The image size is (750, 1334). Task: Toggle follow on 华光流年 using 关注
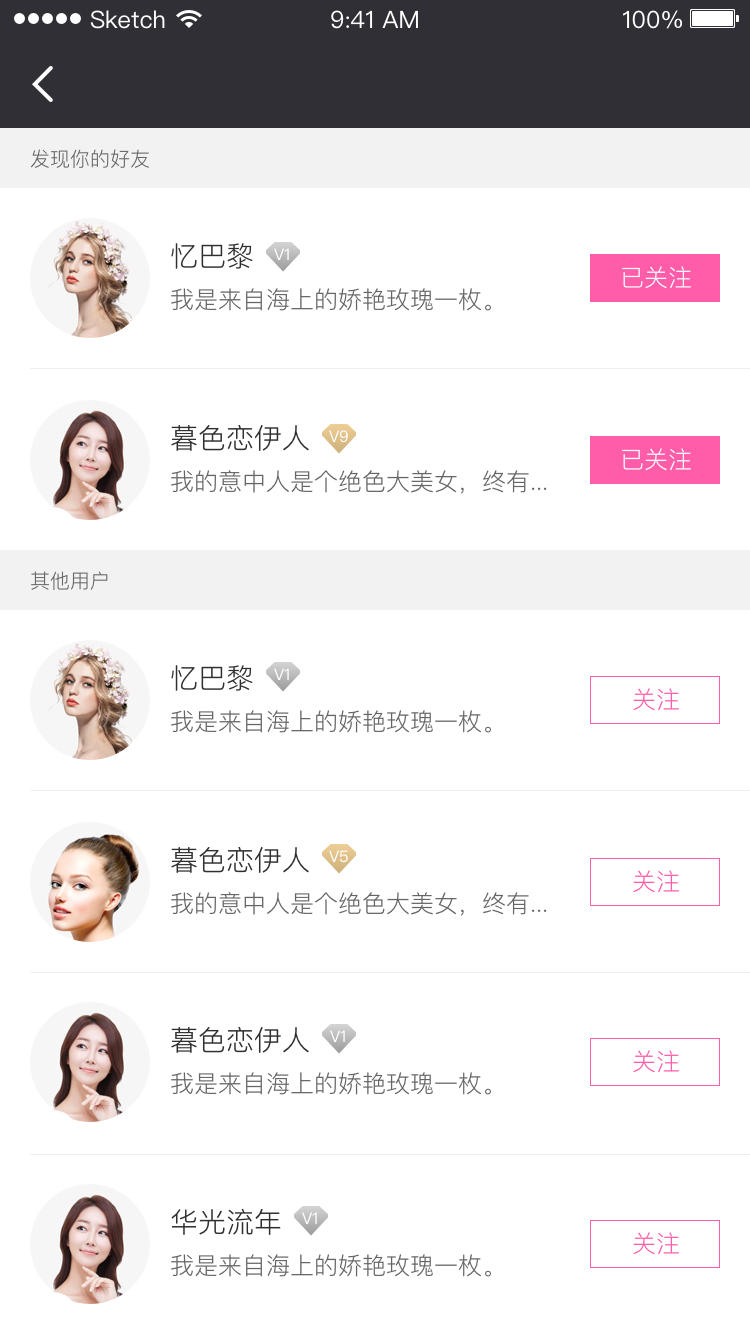coord(654,1243)
